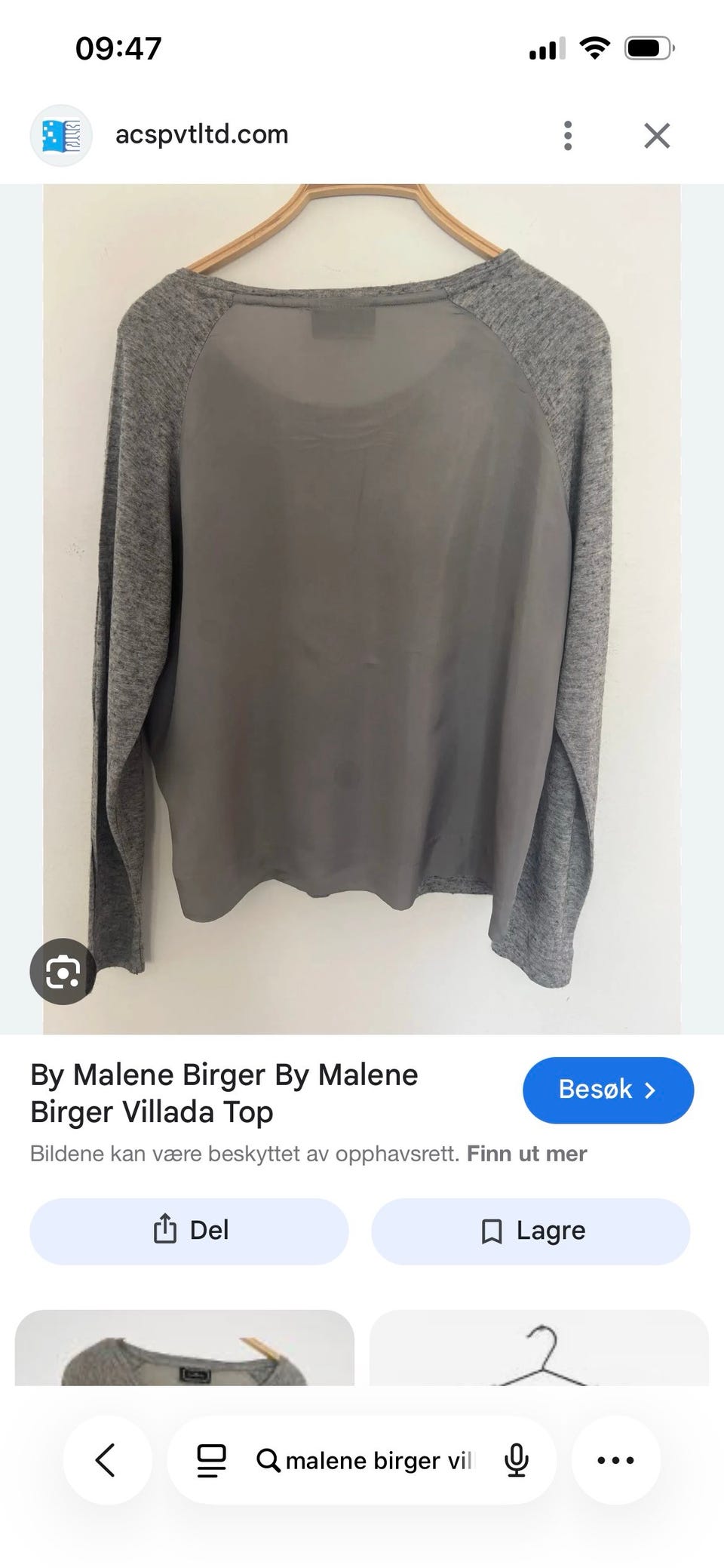Tap the back chevron at bottom left
724x1568 pixels.
pyautogui.click(x=107, y=1459)
